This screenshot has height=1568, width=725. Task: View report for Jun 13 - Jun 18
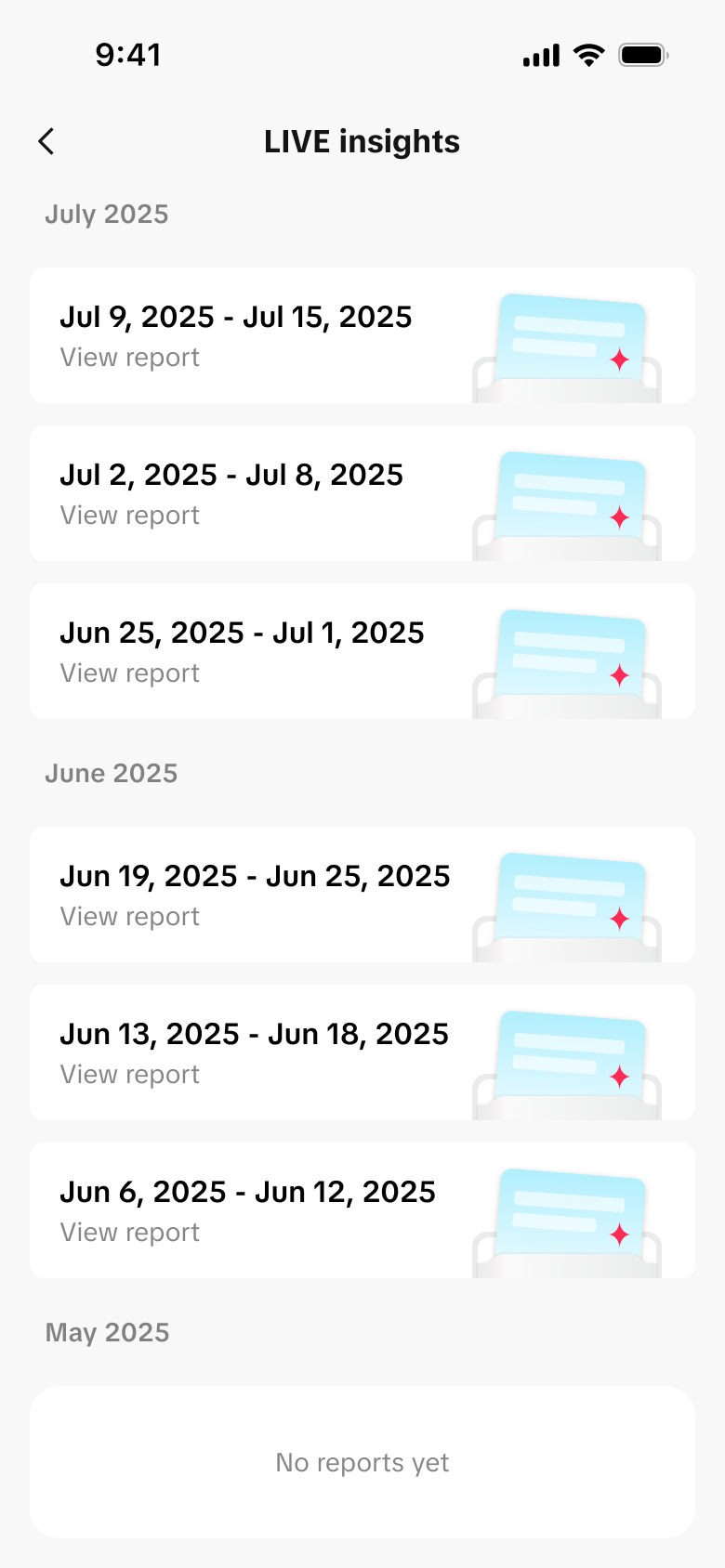pos(362,1052)
